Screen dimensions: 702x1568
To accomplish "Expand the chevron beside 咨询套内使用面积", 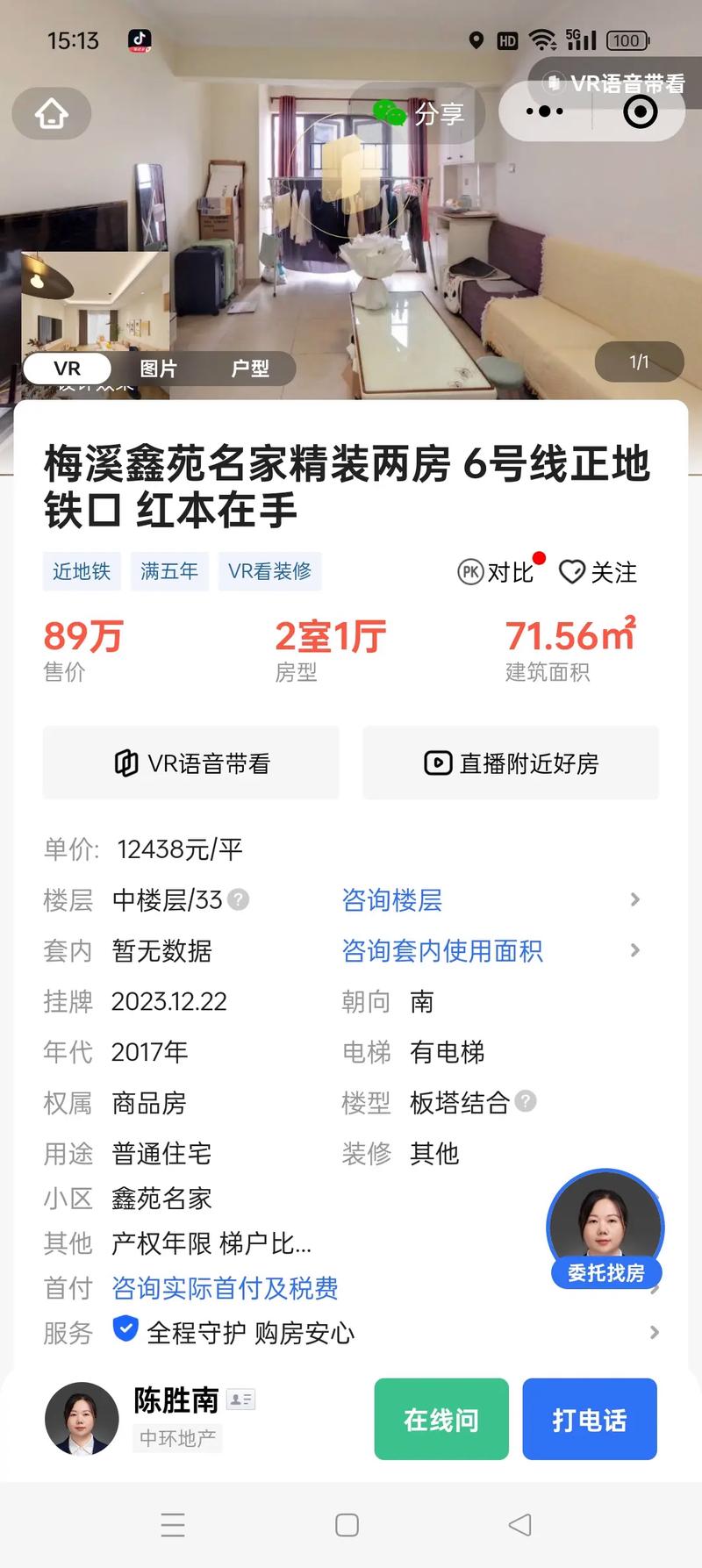I will click(635, 950).
